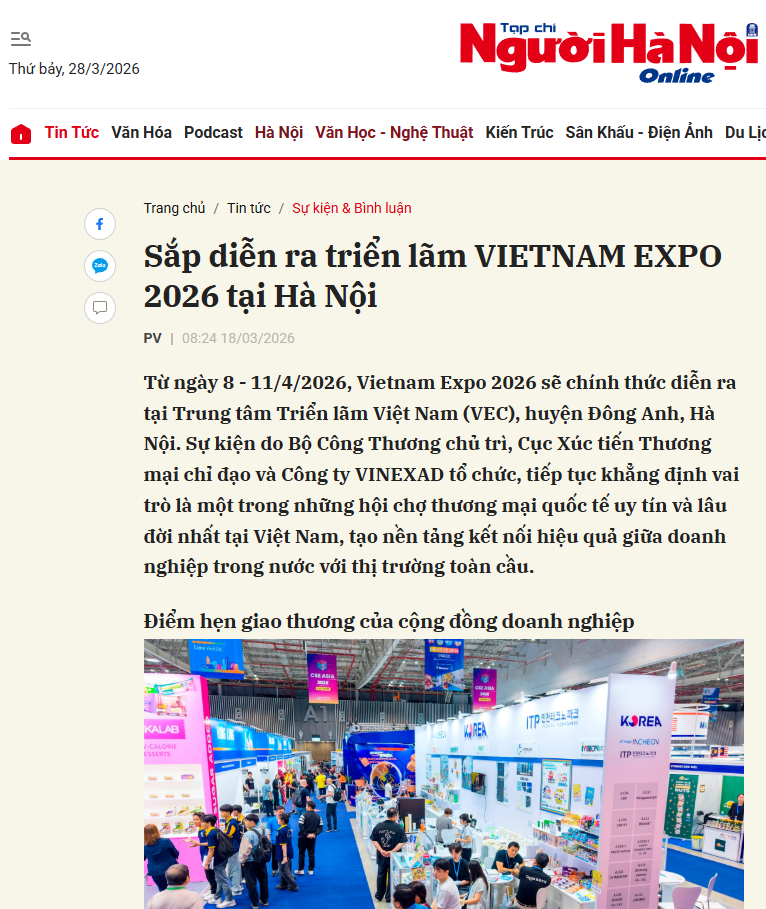Tap the Tin tức breadcrumb link
The width and height of the screenshot is (766, 909).
tap(248, 208)
